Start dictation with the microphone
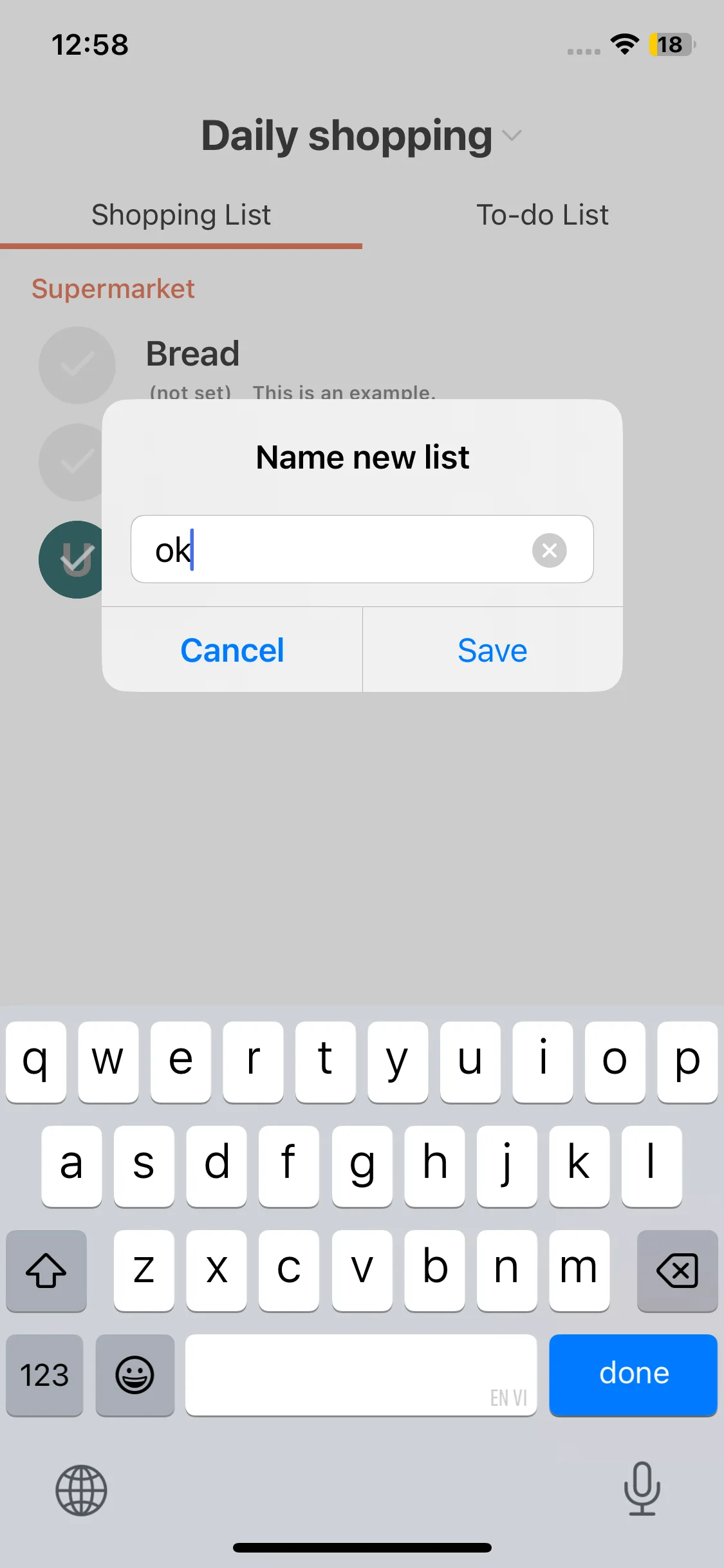724x1568 pixels. pyautogui.click(x=642, y=1488)
